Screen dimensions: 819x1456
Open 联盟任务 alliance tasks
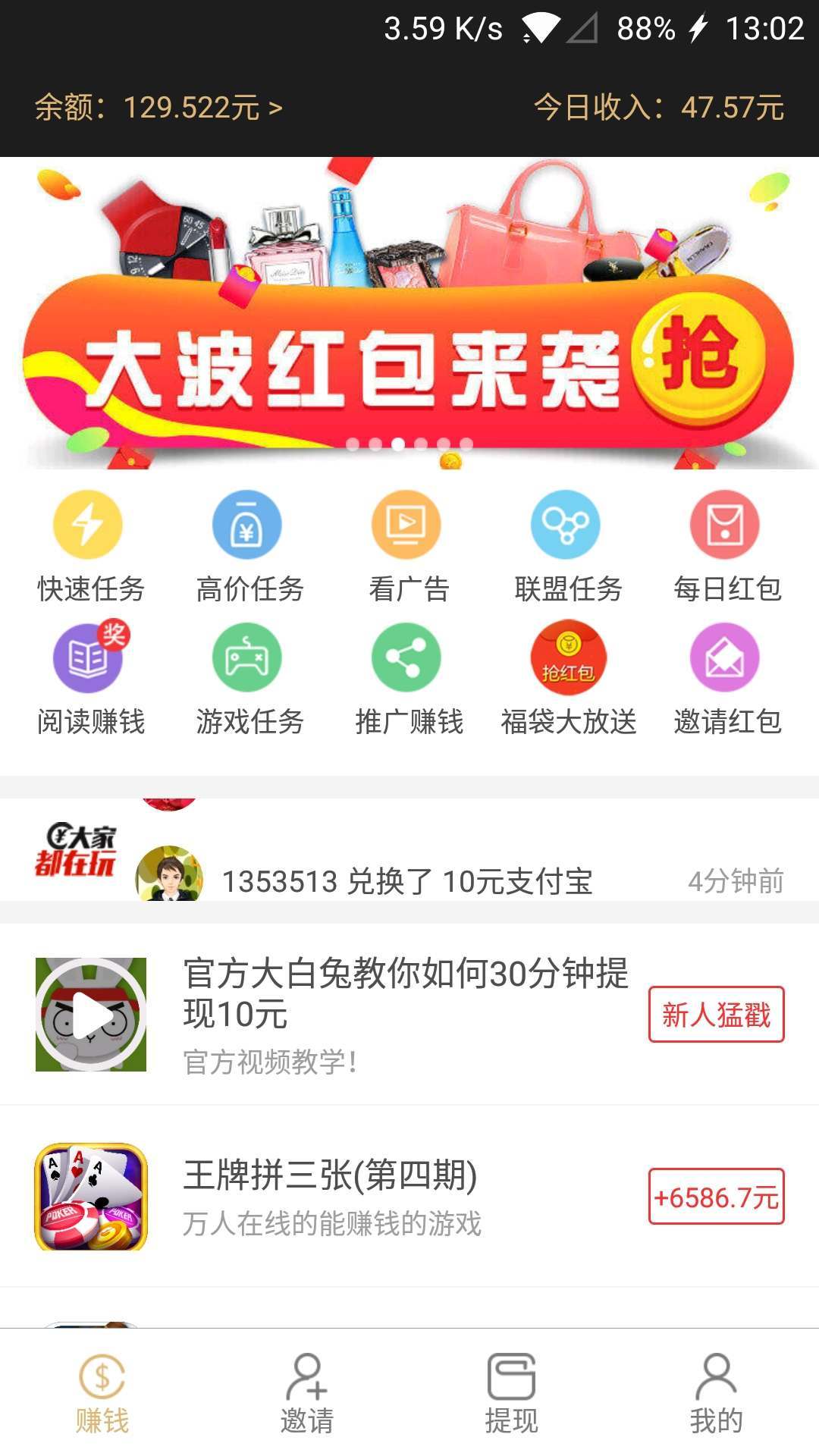click(568, 546)
